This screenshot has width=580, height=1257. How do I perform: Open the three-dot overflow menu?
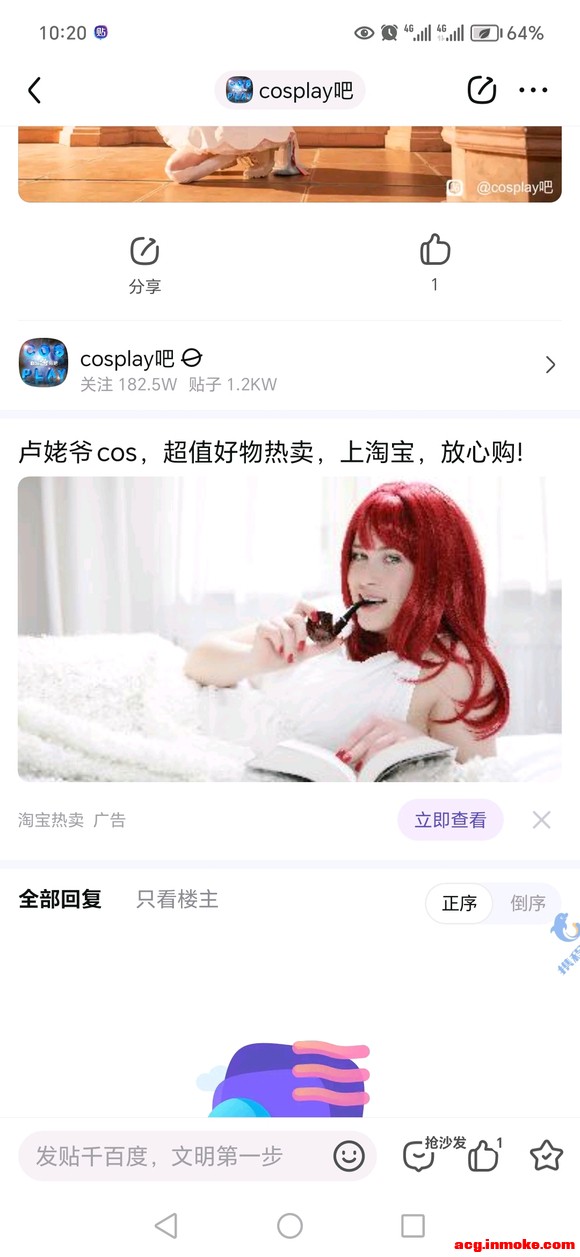(x=534, y=90)
